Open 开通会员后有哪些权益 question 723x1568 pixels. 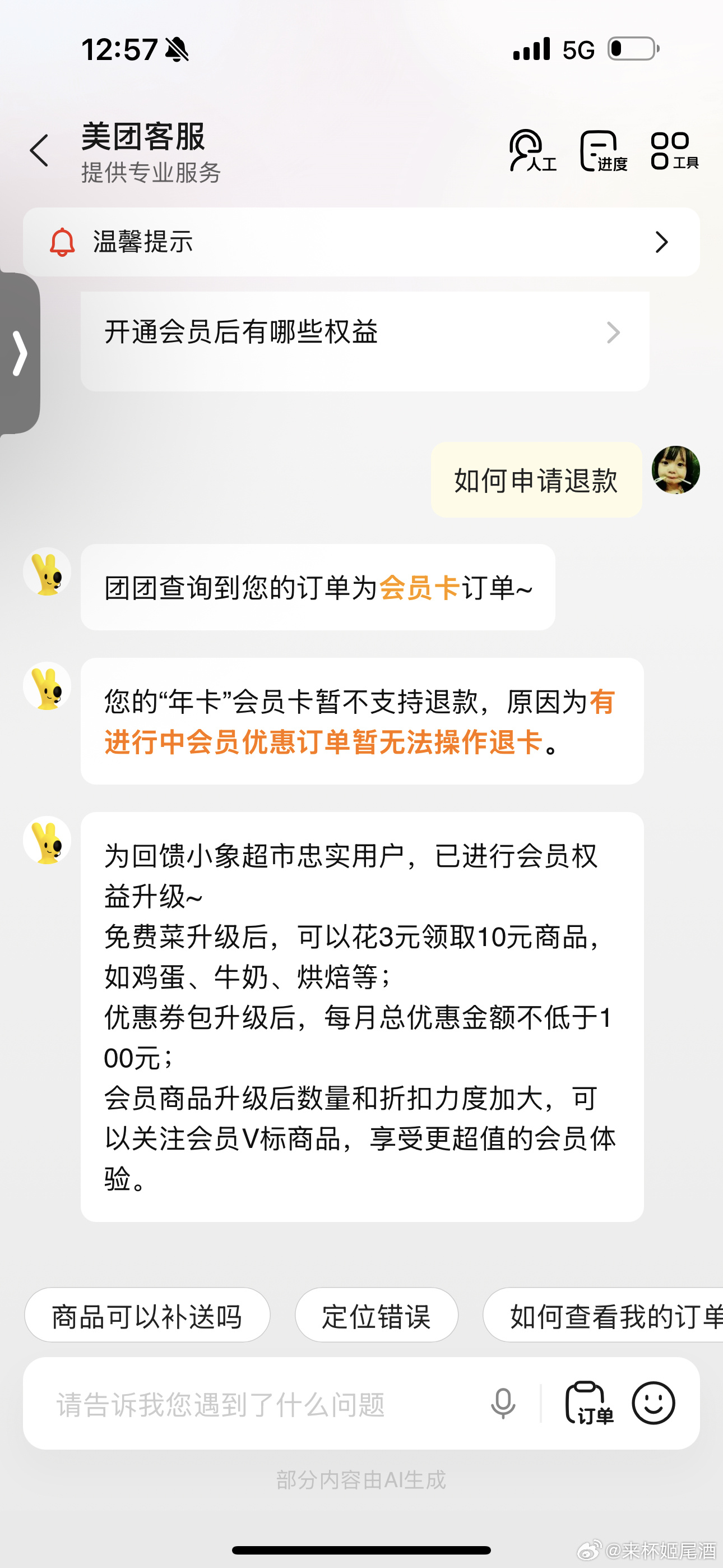tap(364, 333)
